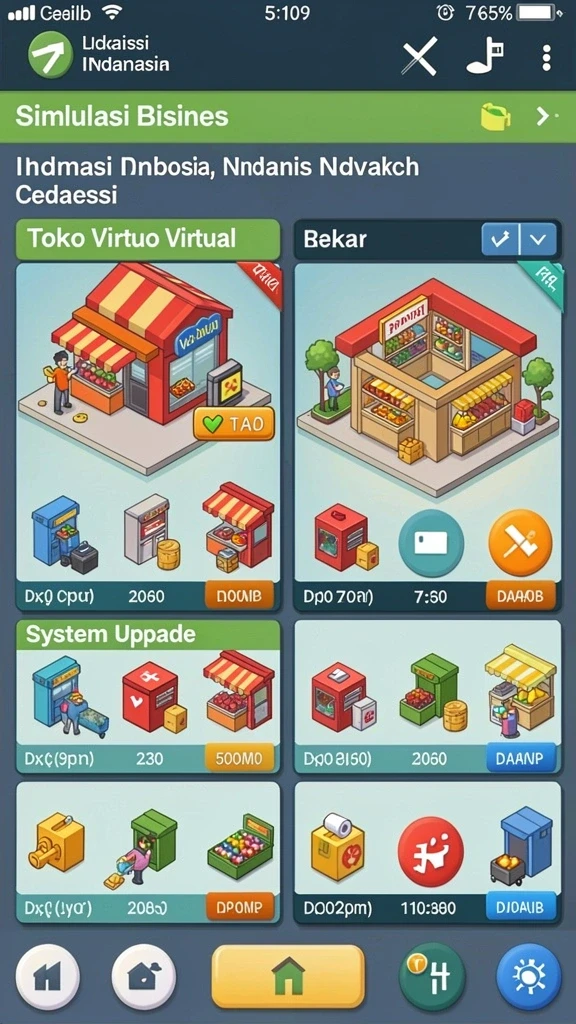576x1024 pixels.
Task: Tap the orange DAAOB button
Action: [x=520, y=596]
